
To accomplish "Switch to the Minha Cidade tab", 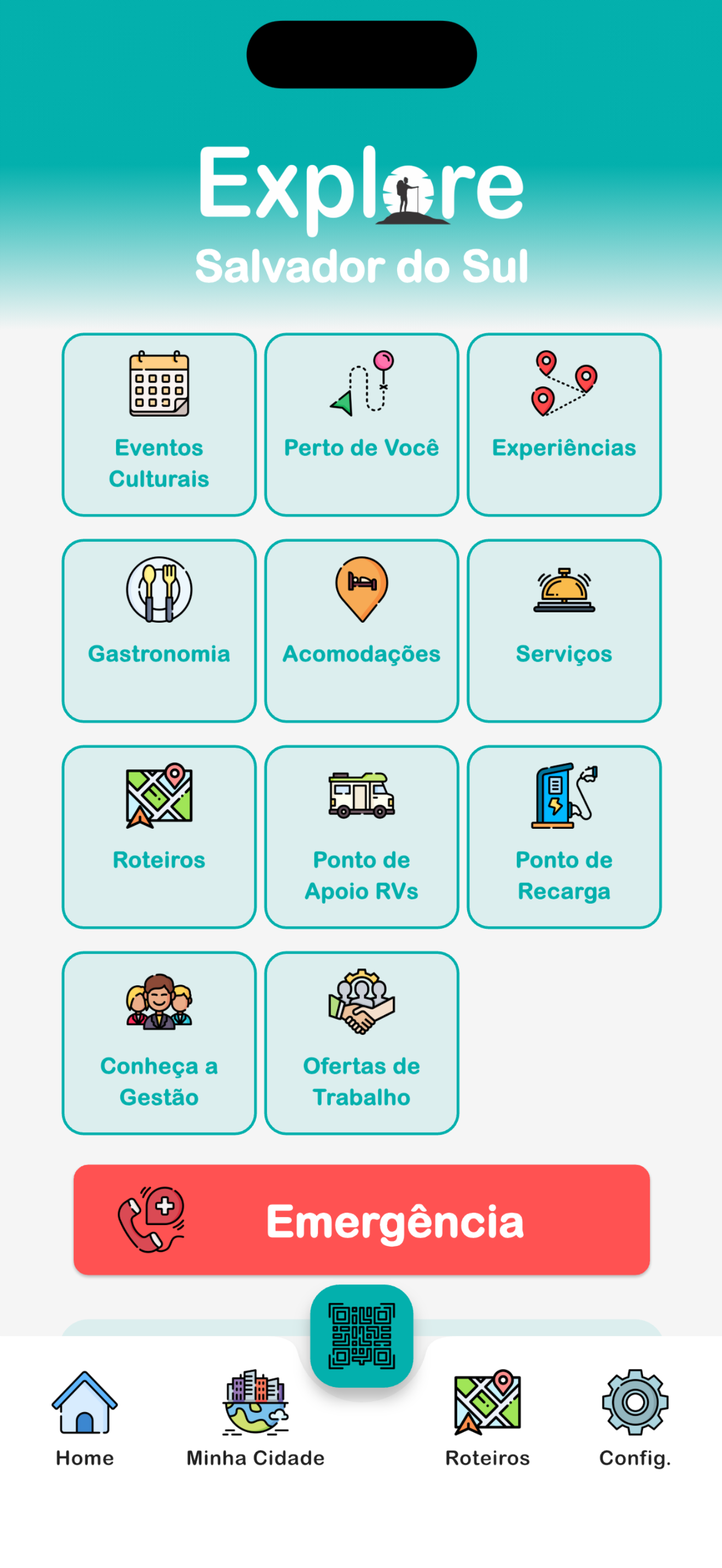I will pos(255,1419).
